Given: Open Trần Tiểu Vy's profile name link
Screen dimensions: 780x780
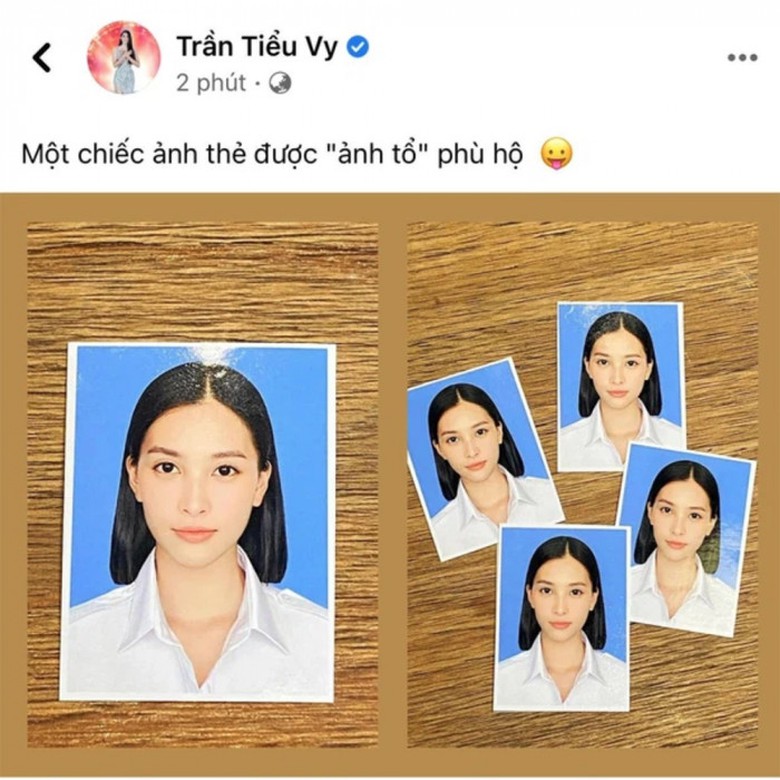Looking at the screenshot, I should tap(257, 45).
